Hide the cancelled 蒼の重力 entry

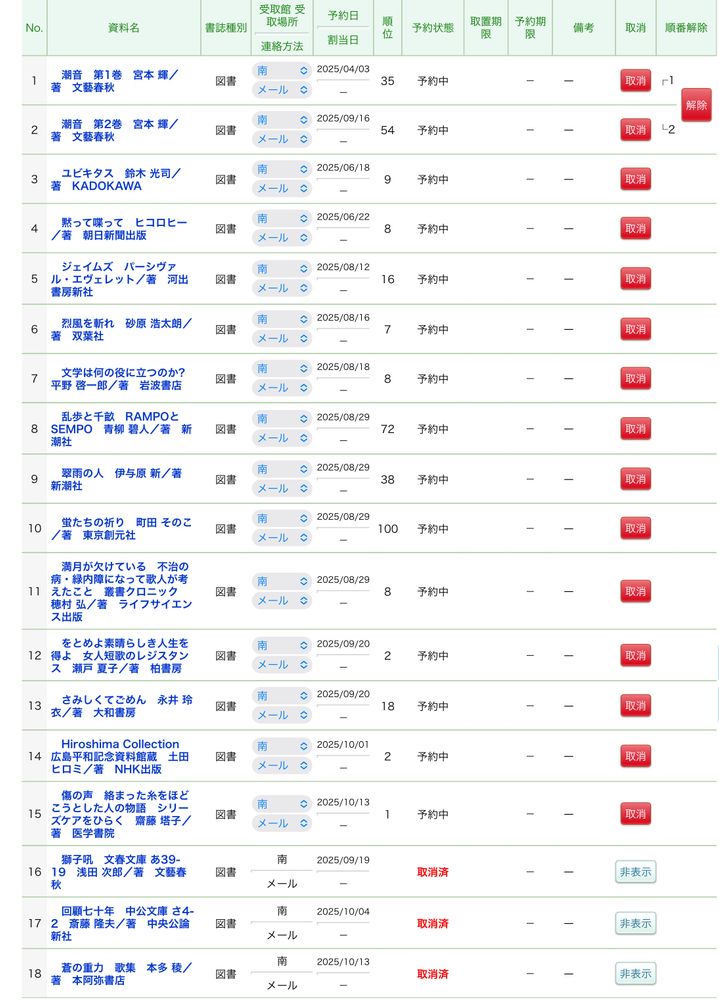pos(635,974)
